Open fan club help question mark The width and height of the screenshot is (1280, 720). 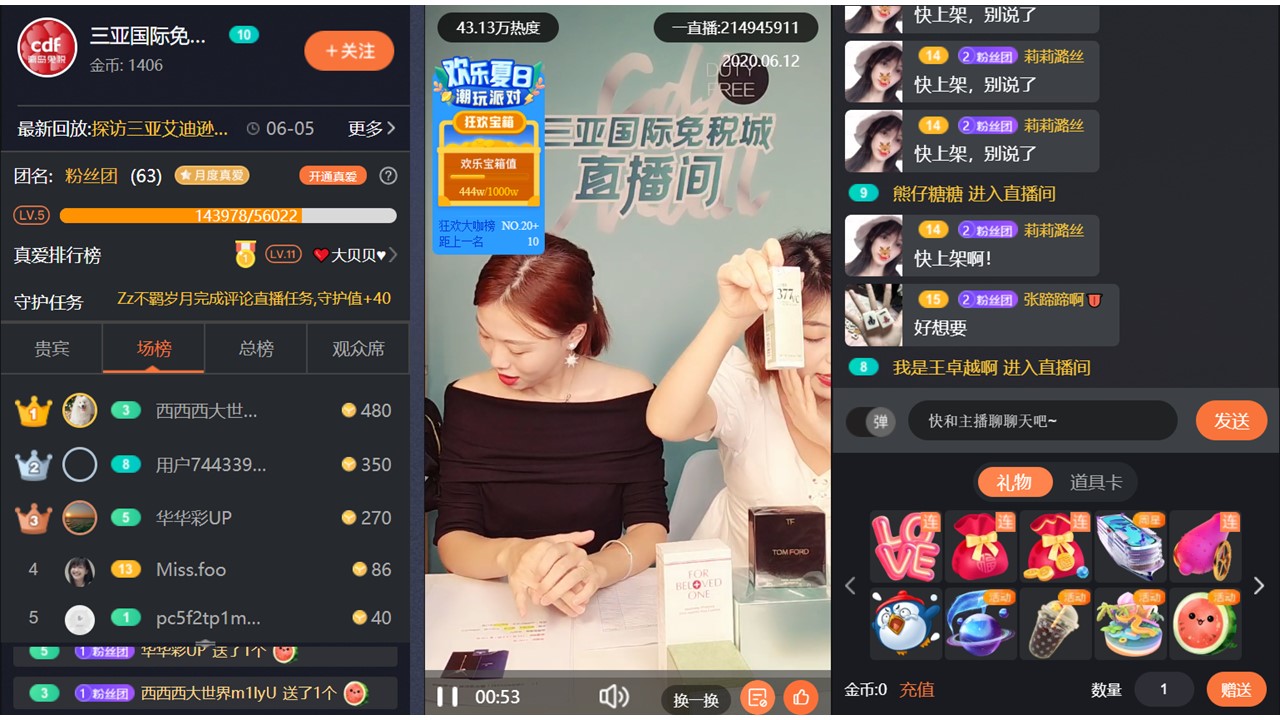coord(388,176)
